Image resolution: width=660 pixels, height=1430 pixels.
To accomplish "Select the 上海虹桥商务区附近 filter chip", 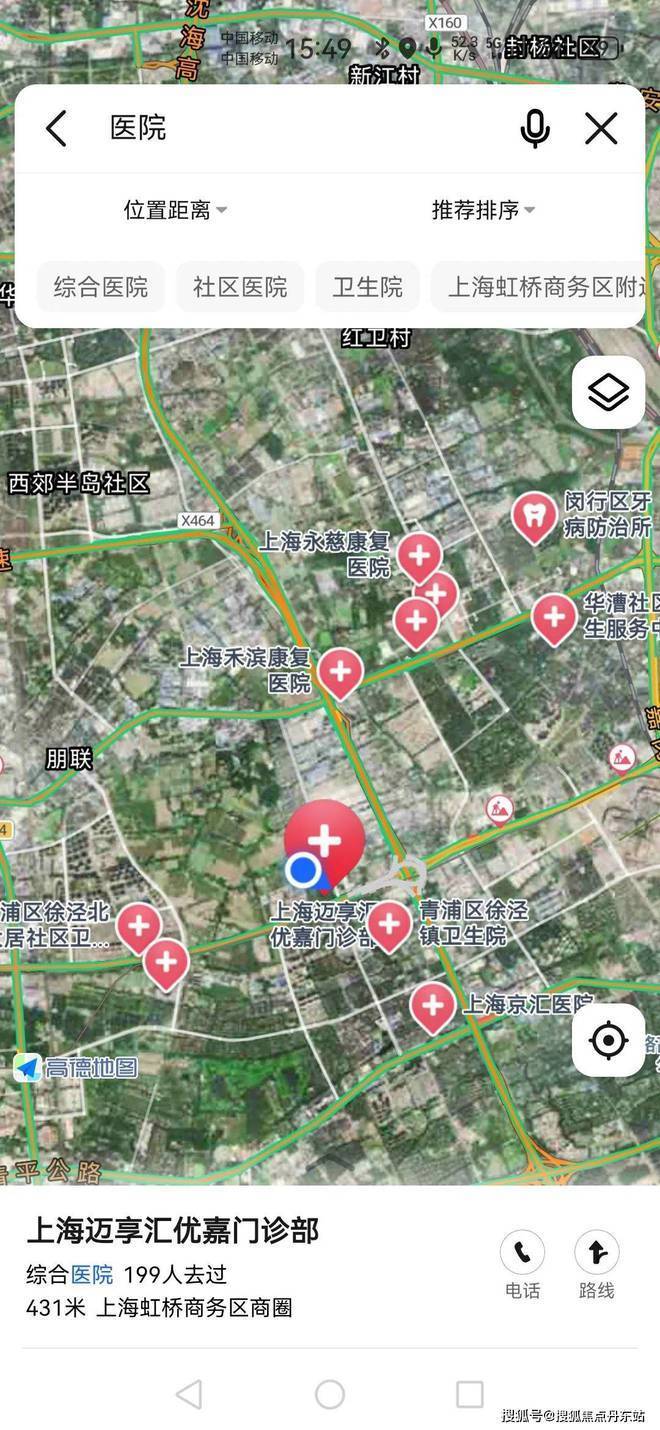I will (540, 287).
